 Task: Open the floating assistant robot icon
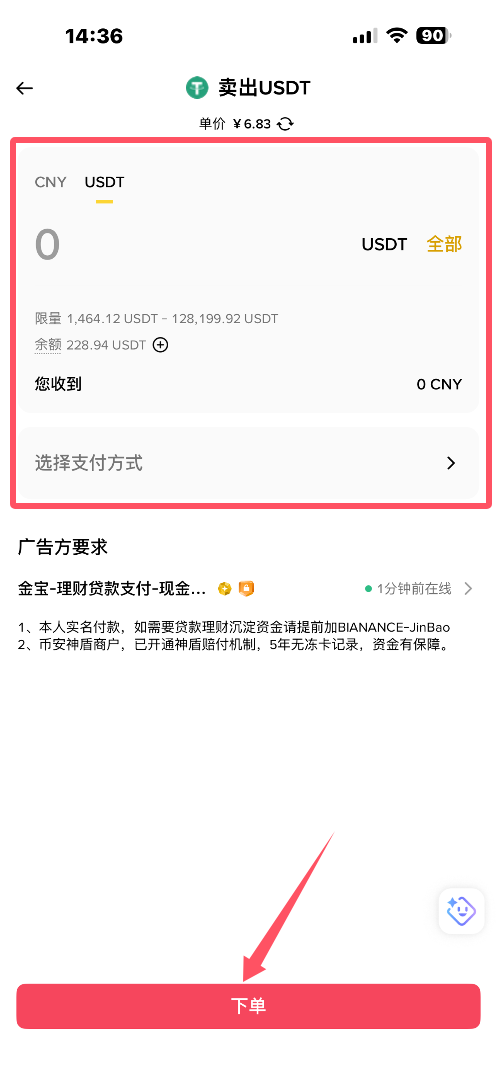461,911
